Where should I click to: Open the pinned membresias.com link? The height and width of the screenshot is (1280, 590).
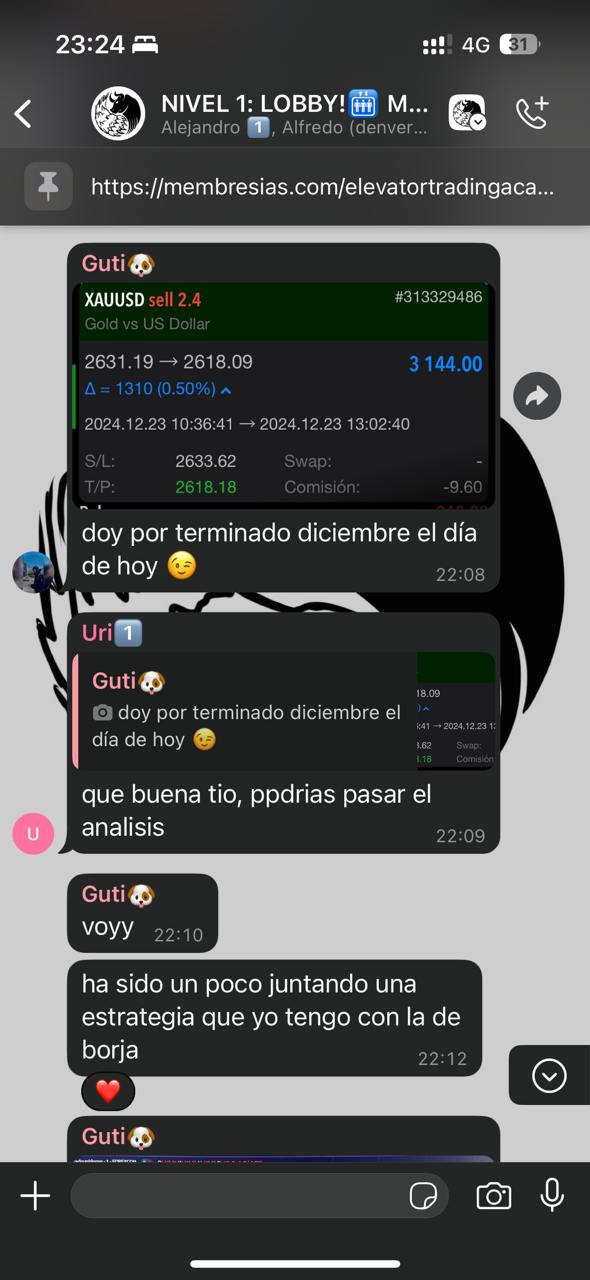point(322,187)
